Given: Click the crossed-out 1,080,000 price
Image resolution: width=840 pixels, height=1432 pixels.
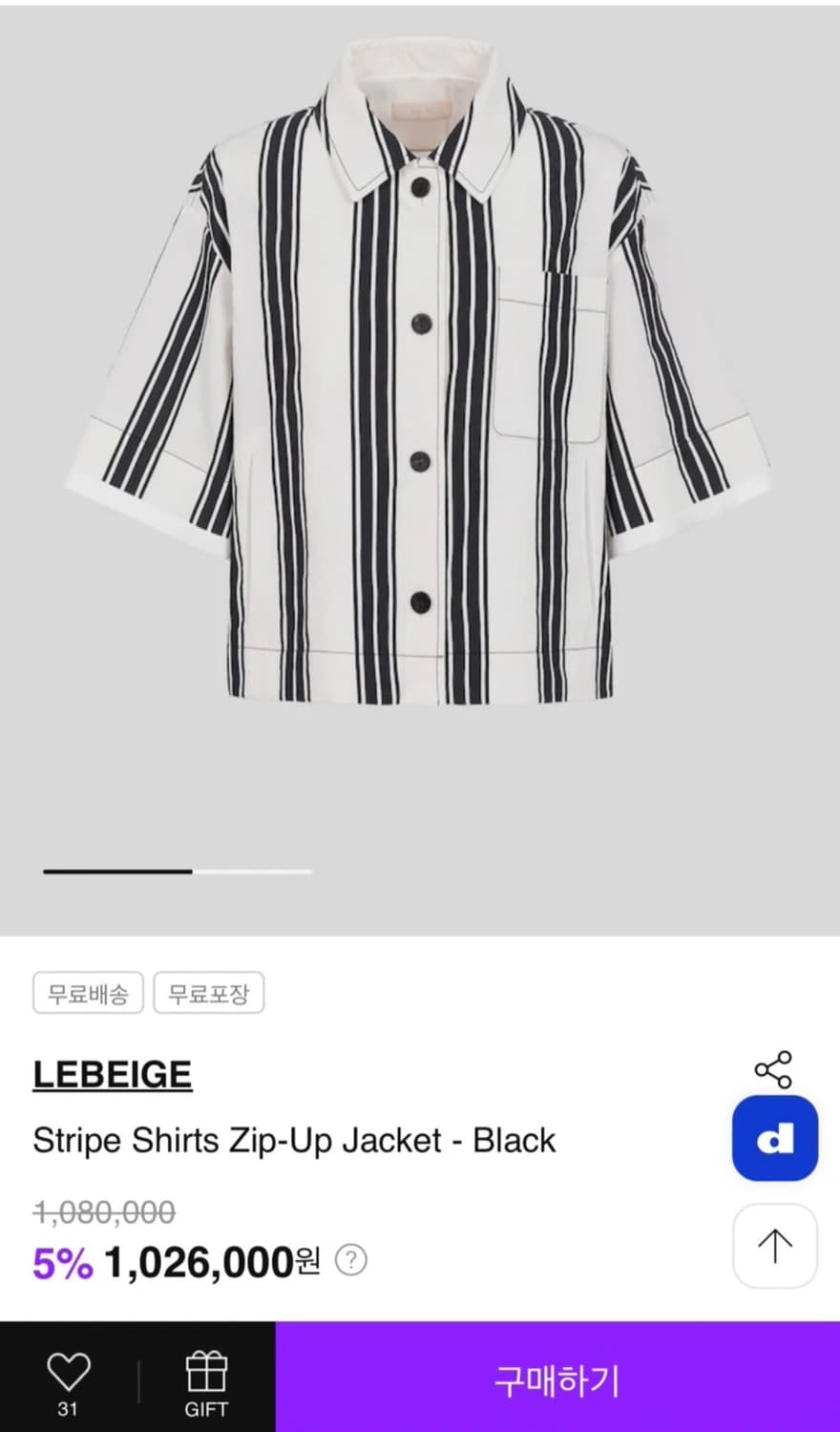Looking at the screenshot, I should coord(101,1211).
